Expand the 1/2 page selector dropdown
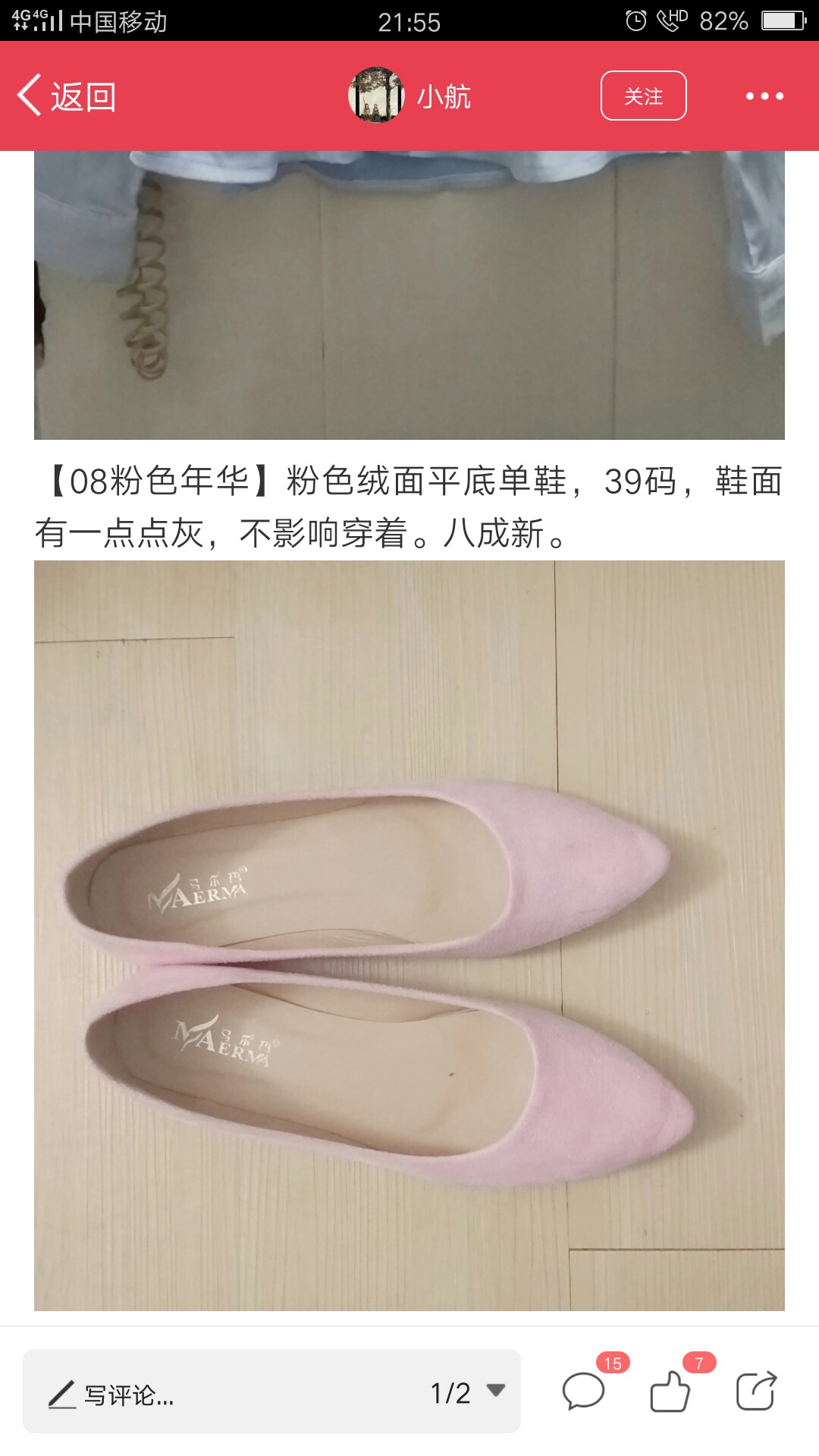819x1456 pixels. [468, 1392]
